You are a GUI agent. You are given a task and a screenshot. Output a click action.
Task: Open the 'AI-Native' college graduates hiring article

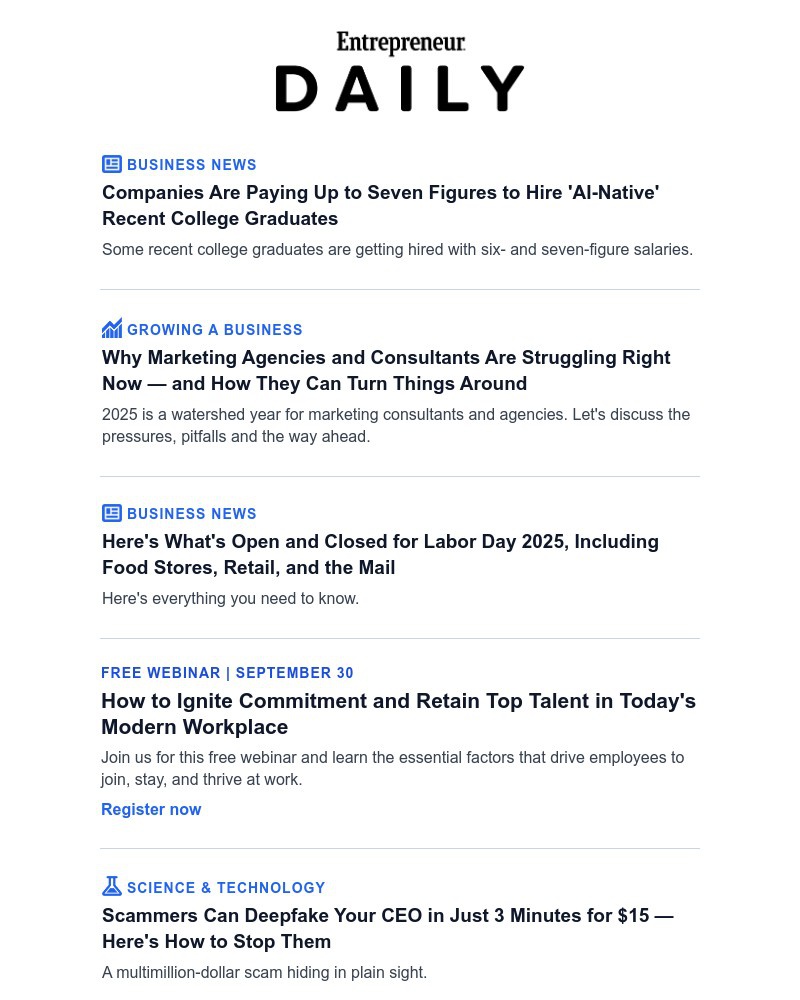pos(380,205)
